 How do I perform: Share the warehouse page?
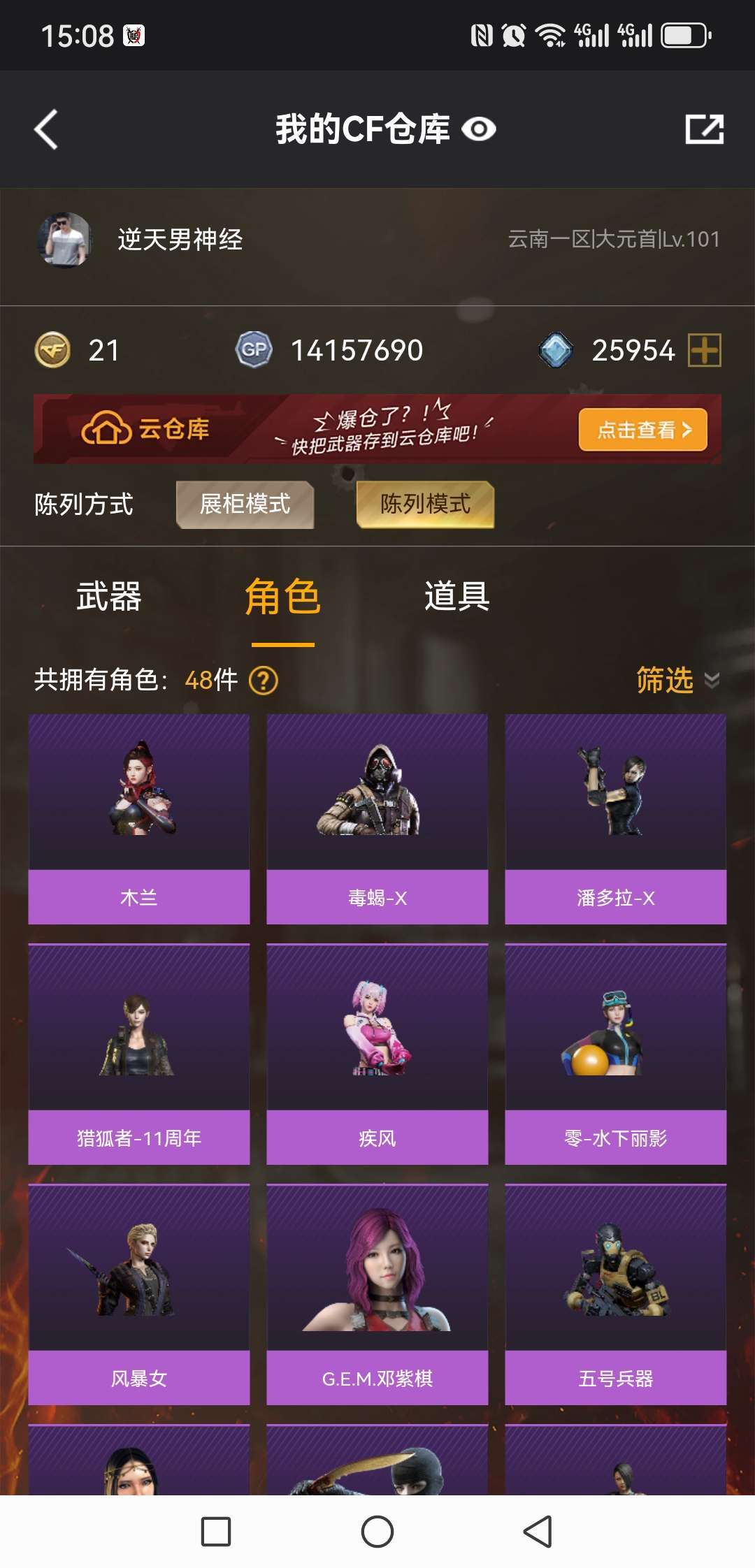coord(704,129)
